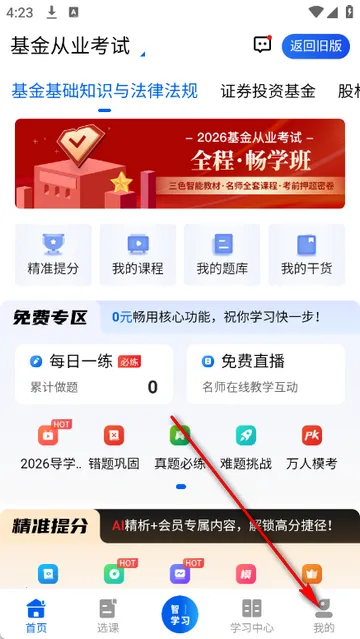
Task: Open 免费直播 card
Action: [266, 374]
